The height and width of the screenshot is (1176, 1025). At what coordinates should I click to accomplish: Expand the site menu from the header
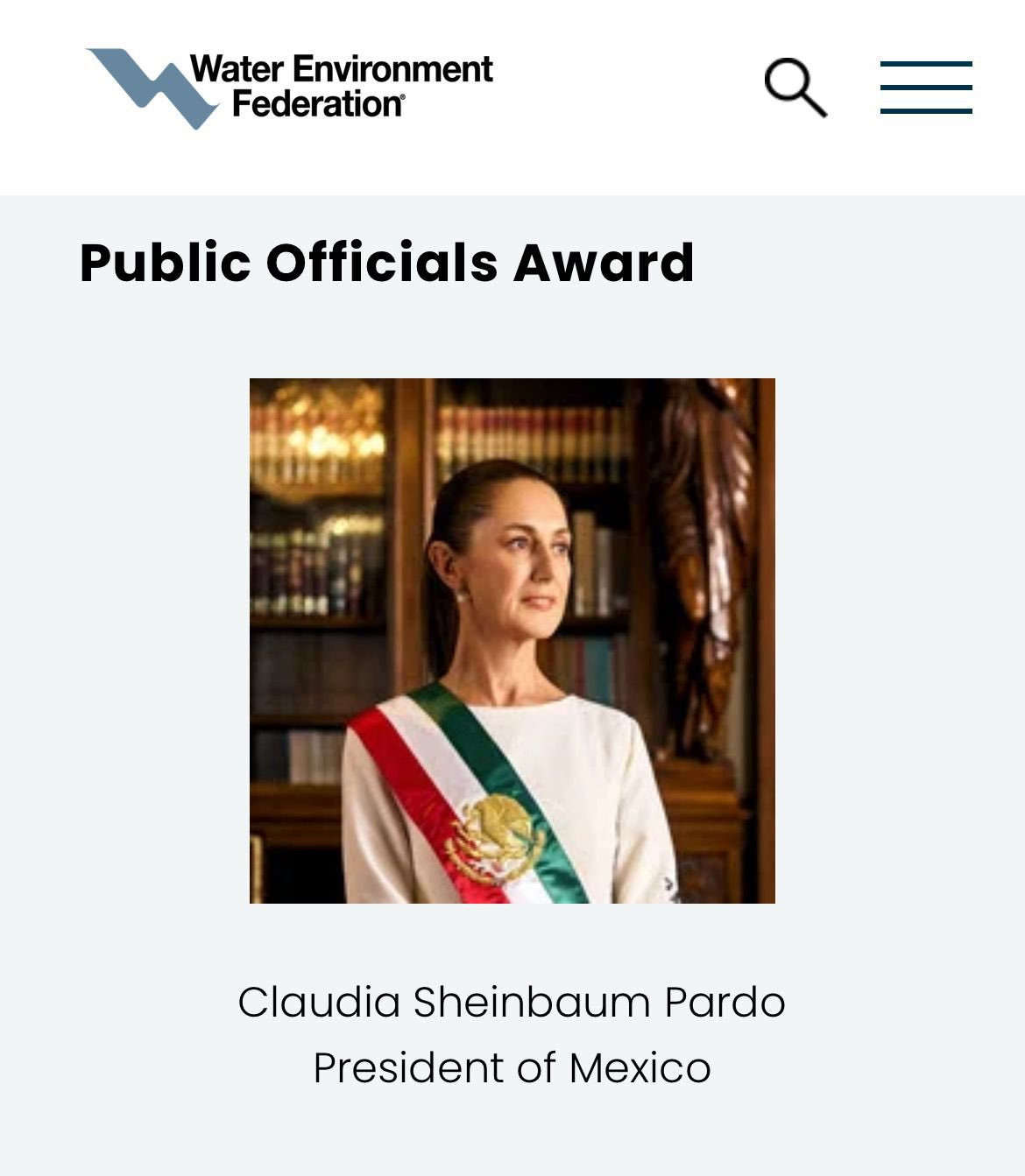(926, 88)
